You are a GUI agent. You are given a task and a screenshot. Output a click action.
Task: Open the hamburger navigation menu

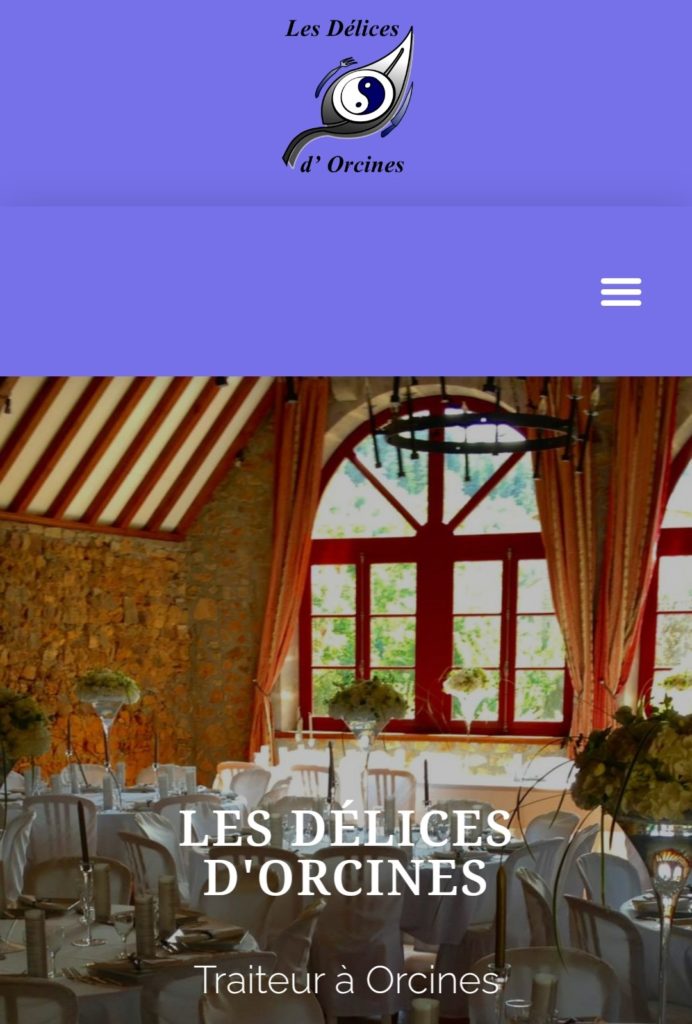click(x=620, y=292)
